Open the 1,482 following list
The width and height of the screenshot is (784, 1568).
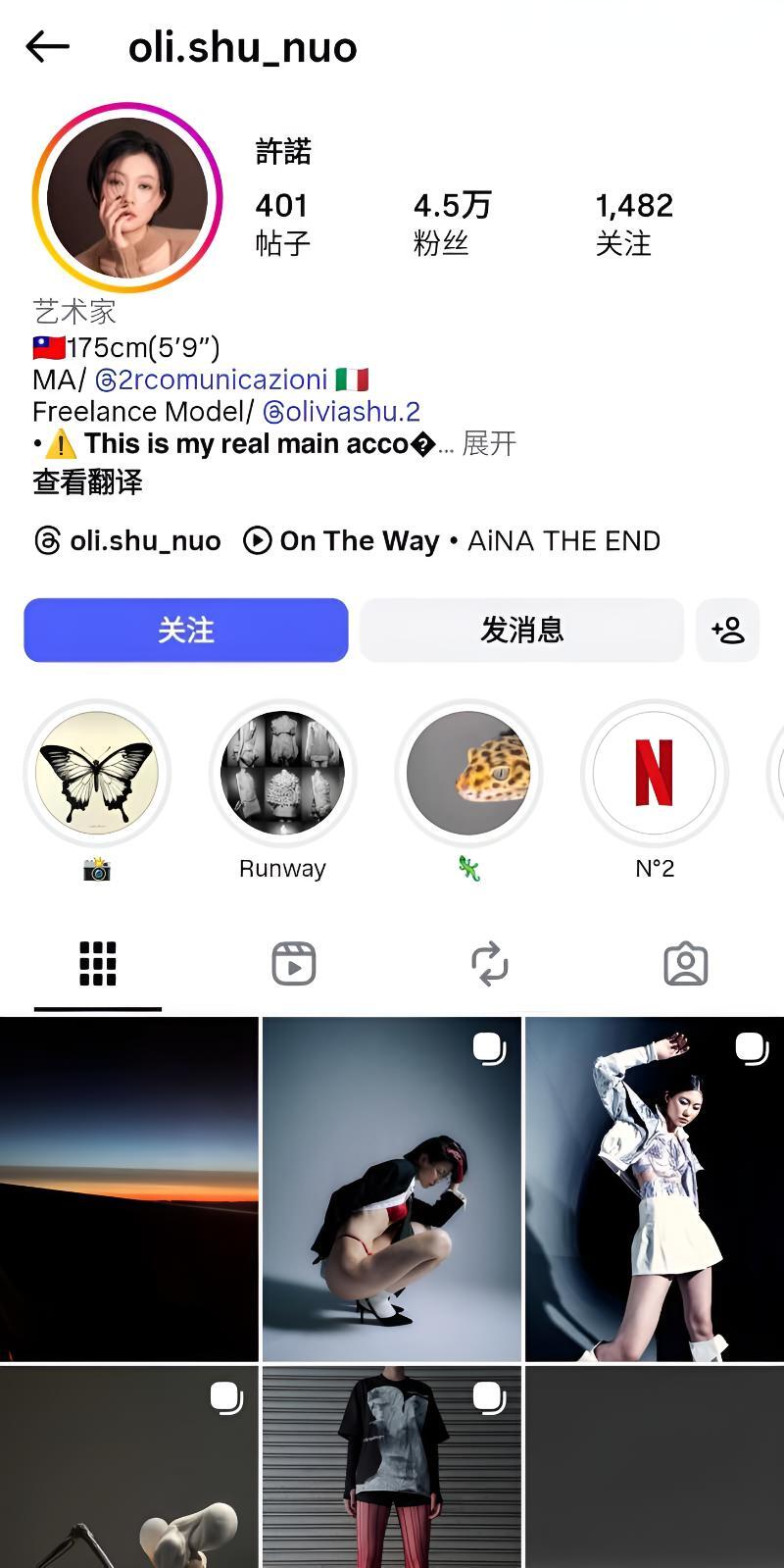tap(633, 223)
